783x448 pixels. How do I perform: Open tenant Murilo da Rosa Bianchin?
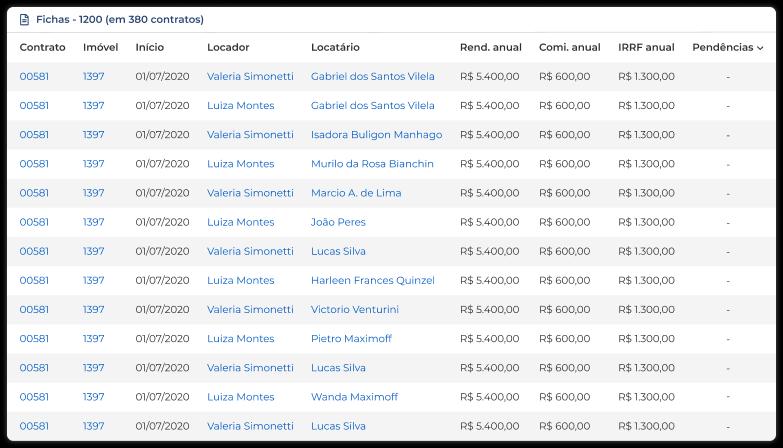pos(372,163)
